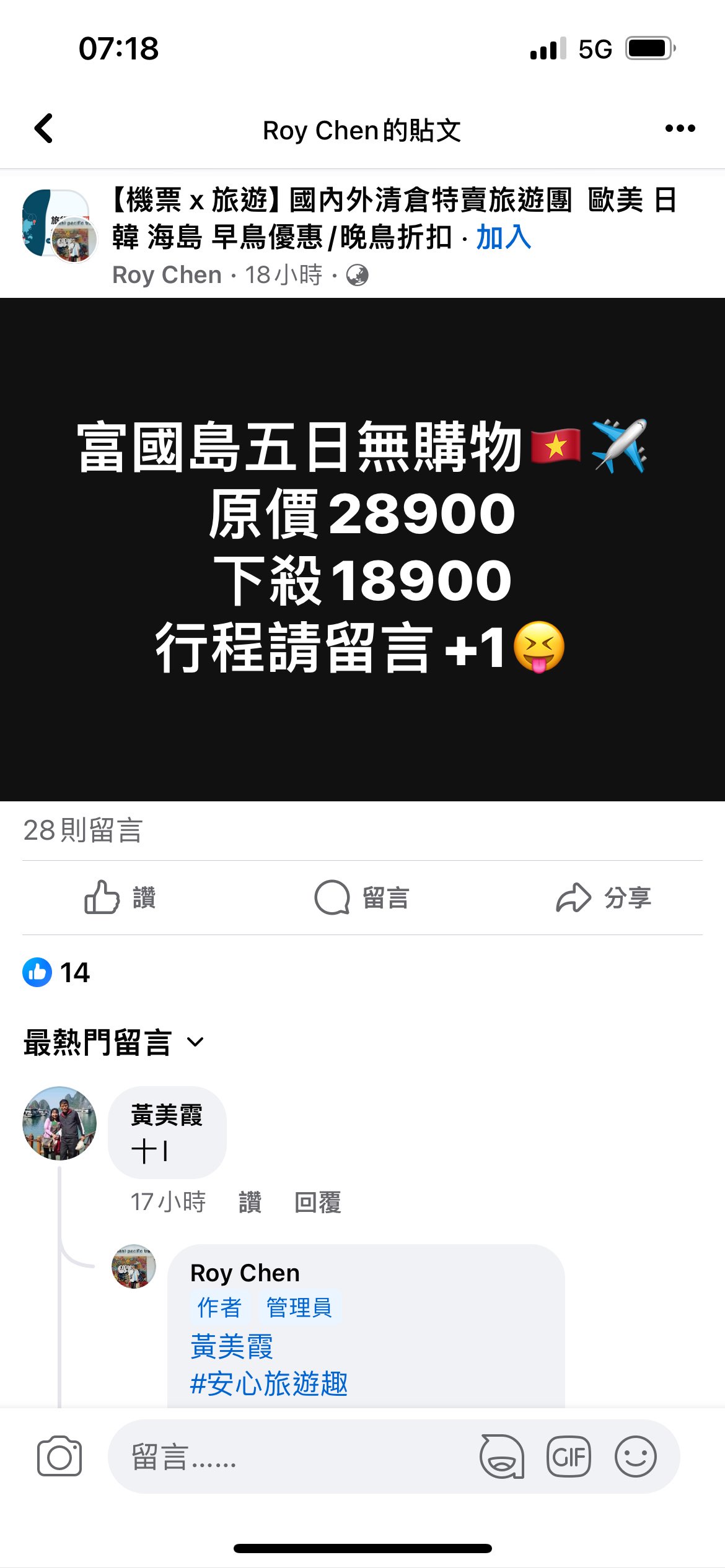
Task: Go back from Roy Chen's post
Action: [43, 128]
